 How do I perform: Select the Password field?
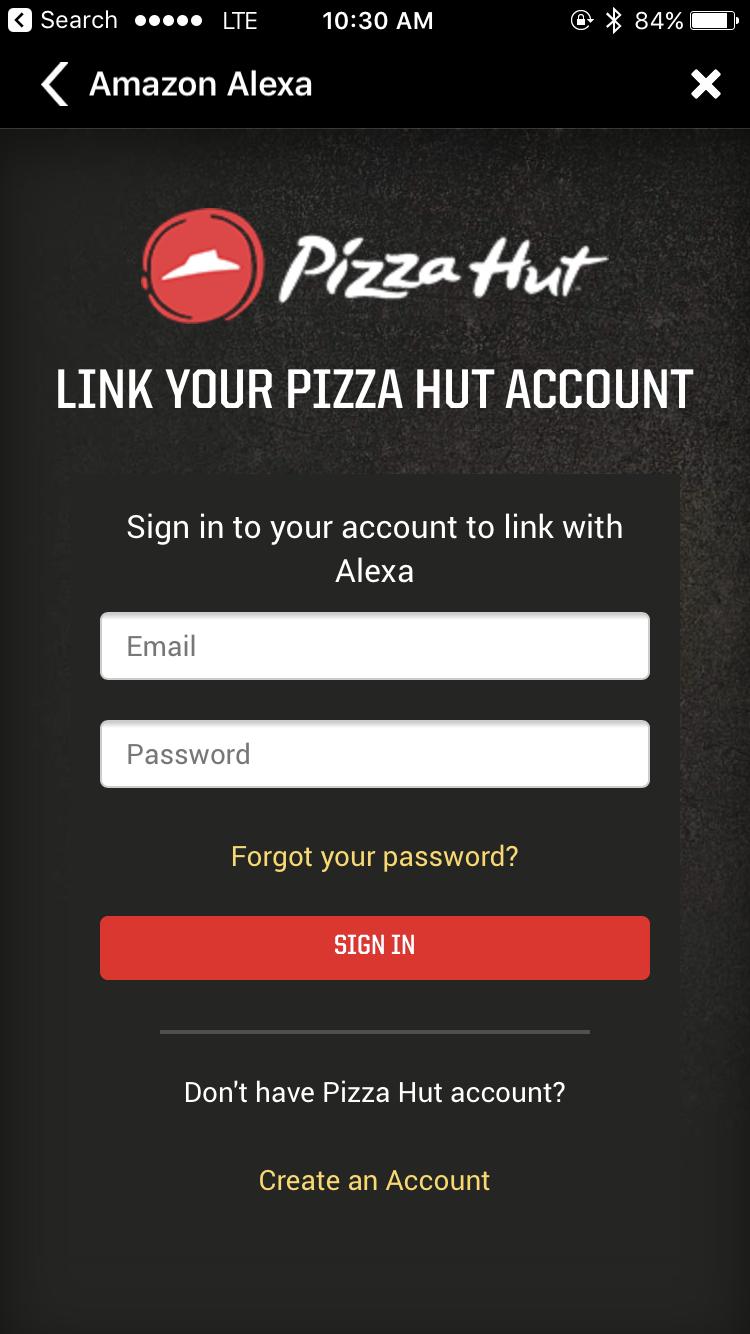pyautogui.click(x=375, y=754)
